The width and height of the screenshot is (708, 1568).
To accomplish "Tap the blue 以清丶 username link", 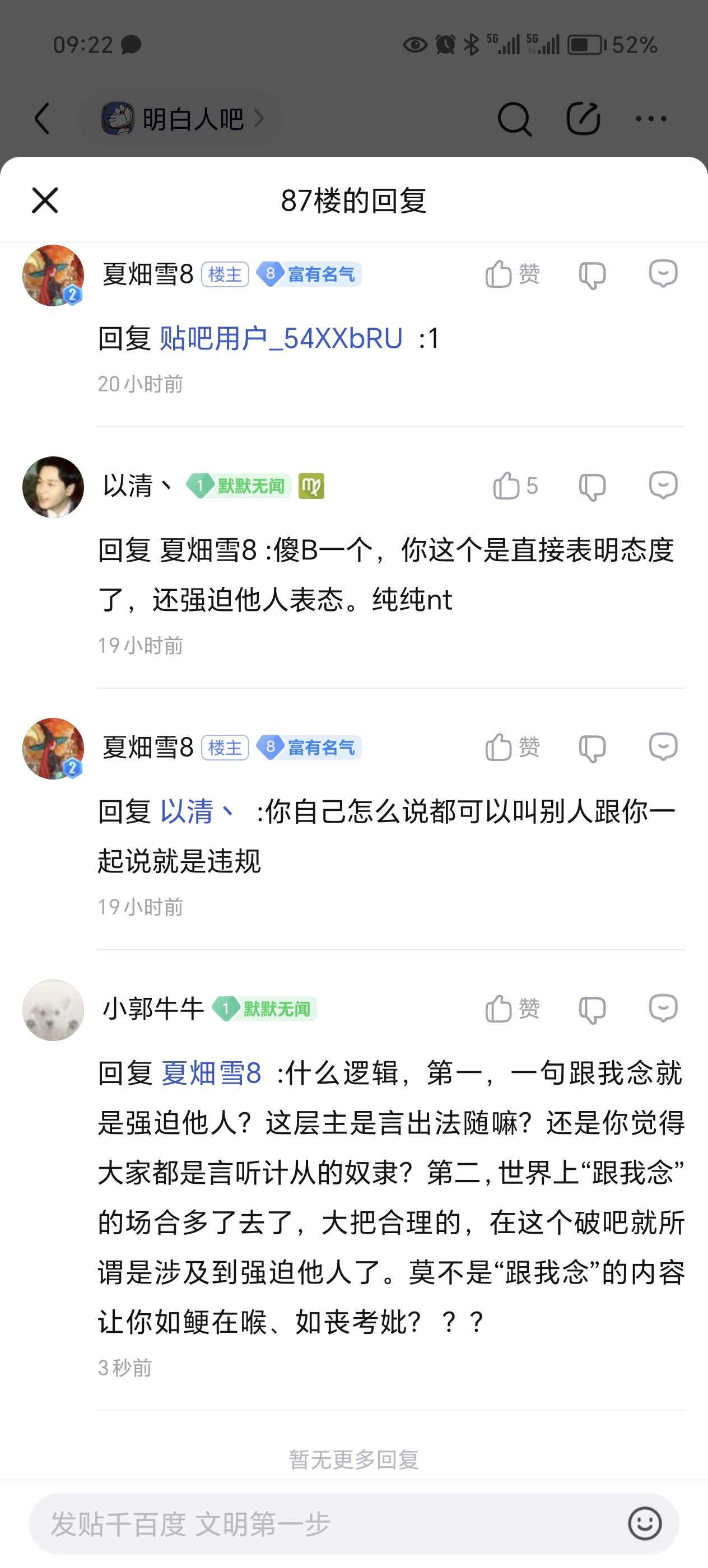I will 196,812.
